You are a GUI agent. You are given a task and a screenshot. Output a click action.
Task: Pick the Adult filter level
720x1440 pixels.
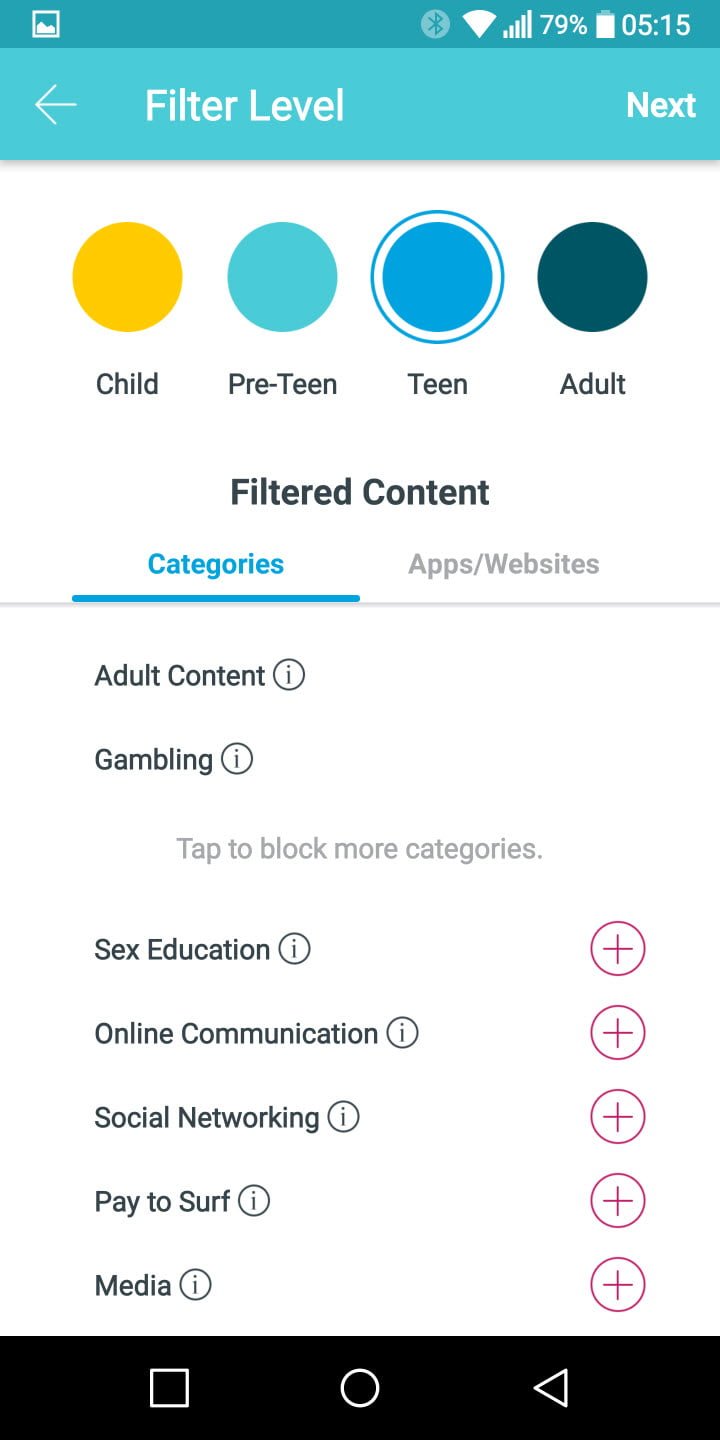592,277
